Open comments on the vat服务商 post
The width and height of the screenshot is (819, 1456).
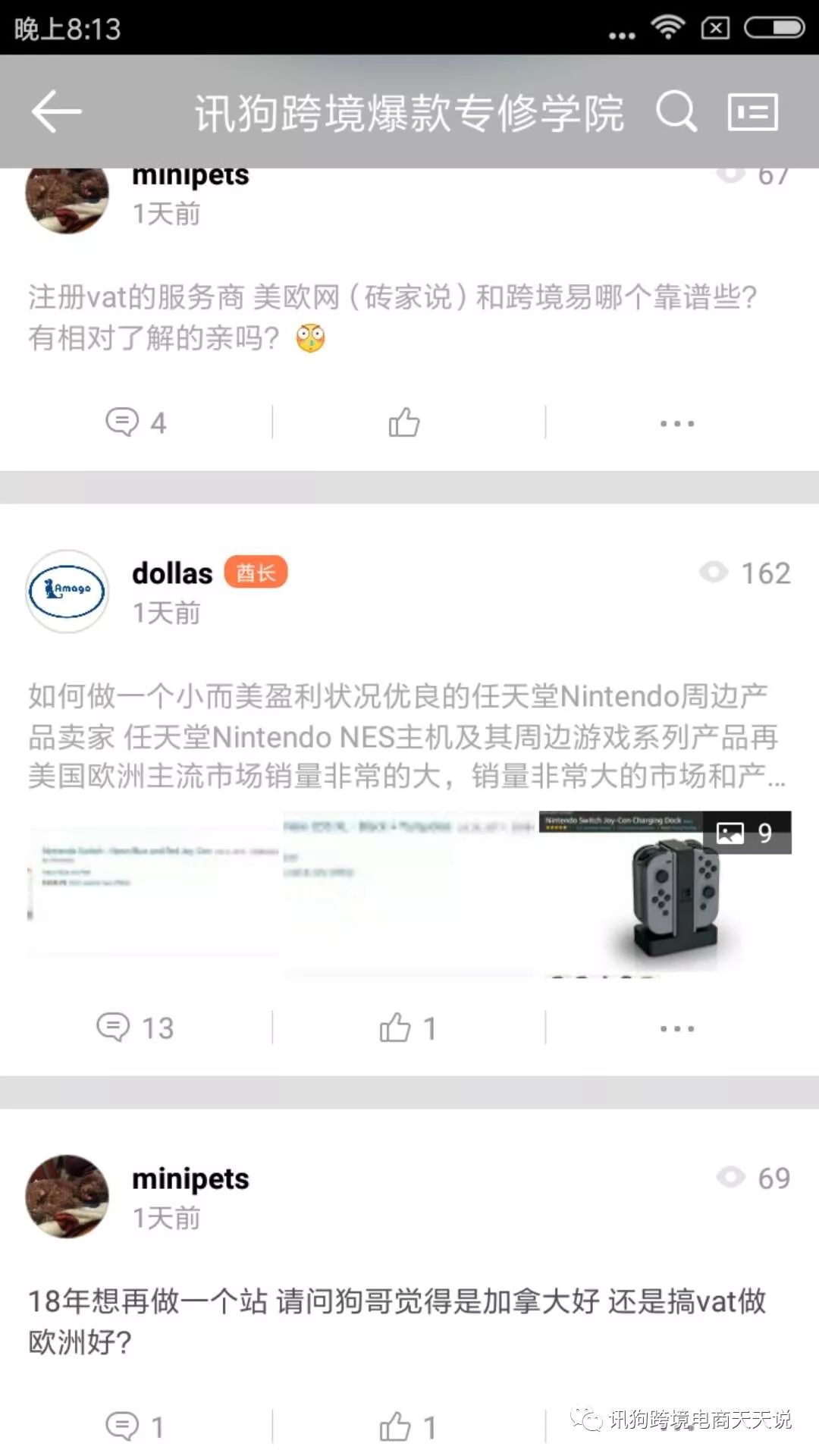point(136,422)
